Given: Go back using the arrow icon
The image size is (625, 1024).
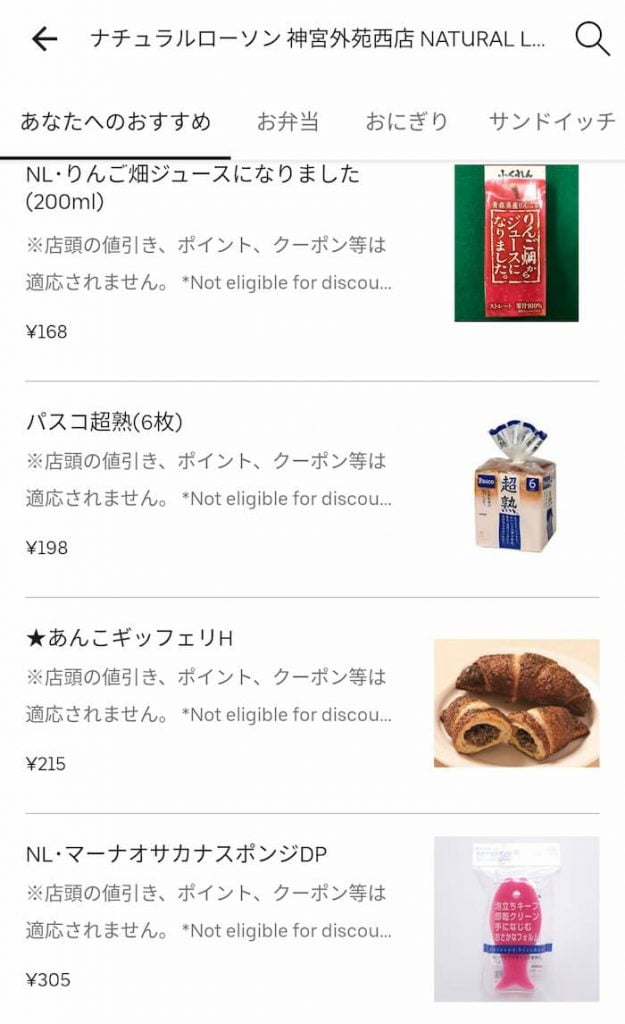Looking at the screenshot, I should (45, 39).
